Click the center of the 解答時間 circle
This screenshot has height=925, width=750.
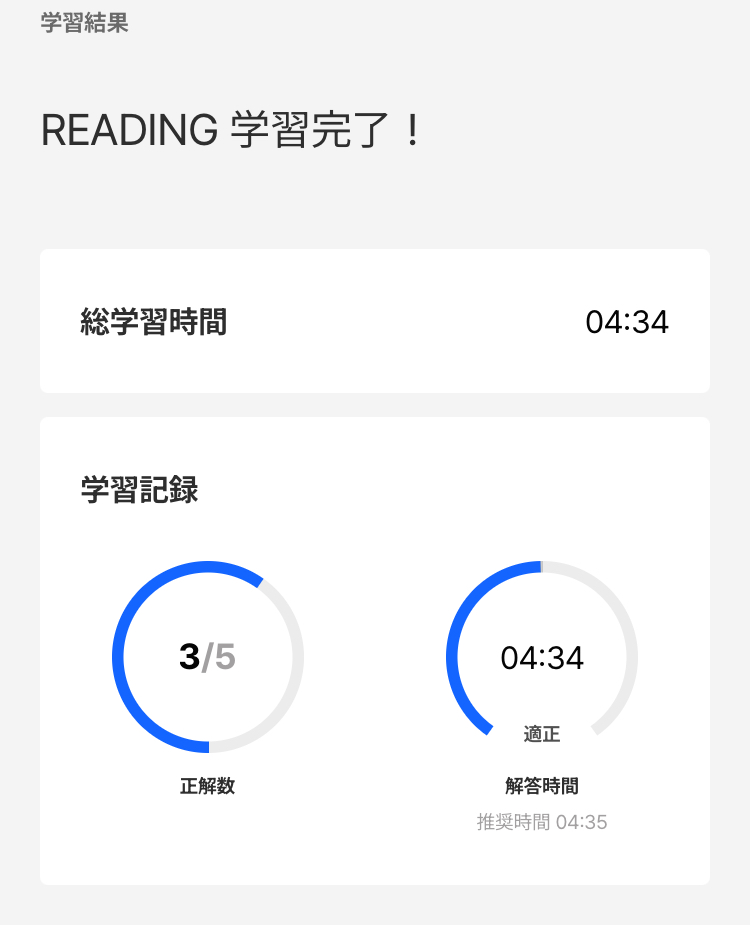pyautogui.click(x=540, y=658)
